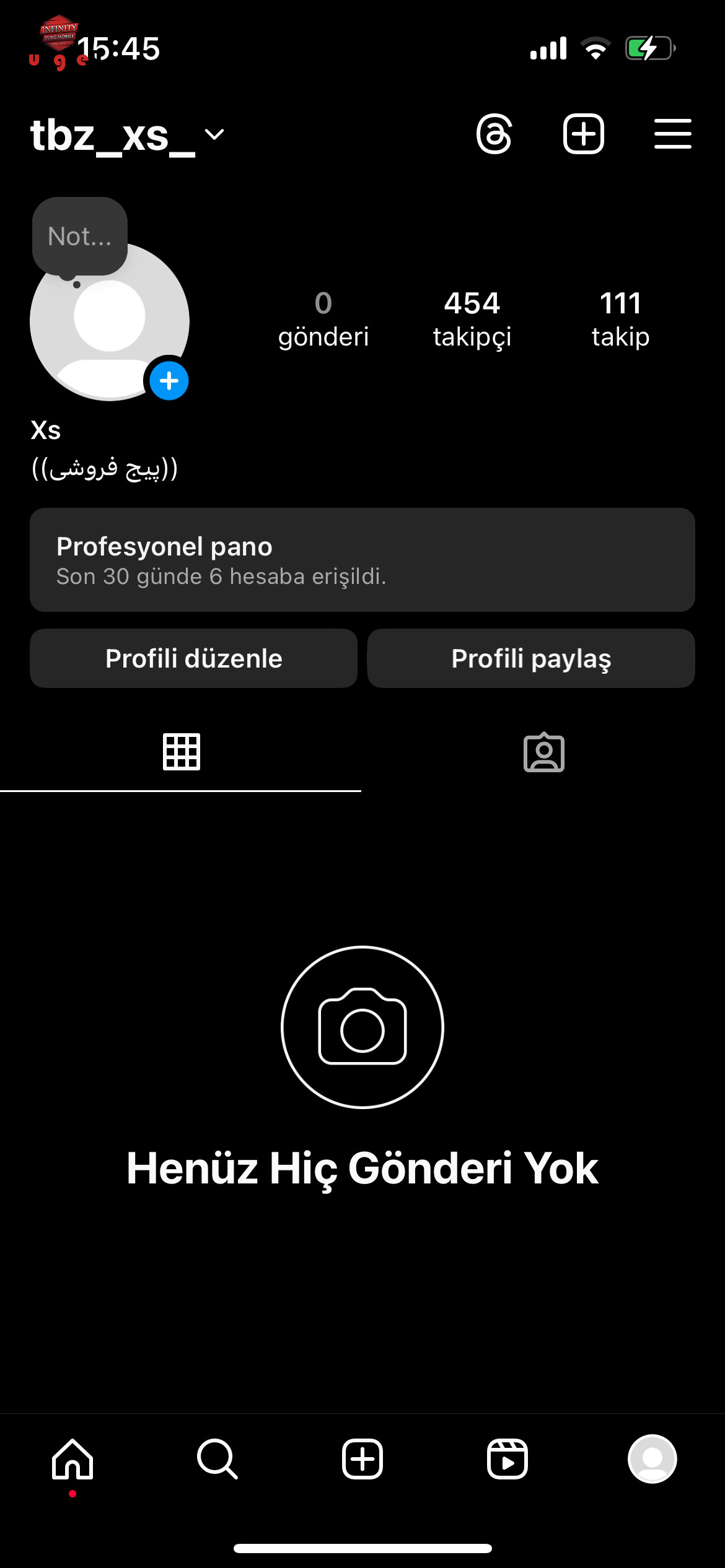Screen dimensions: 725x1568
Task: Go to the Home feed tab
Action: click(x=72, y=1459)
